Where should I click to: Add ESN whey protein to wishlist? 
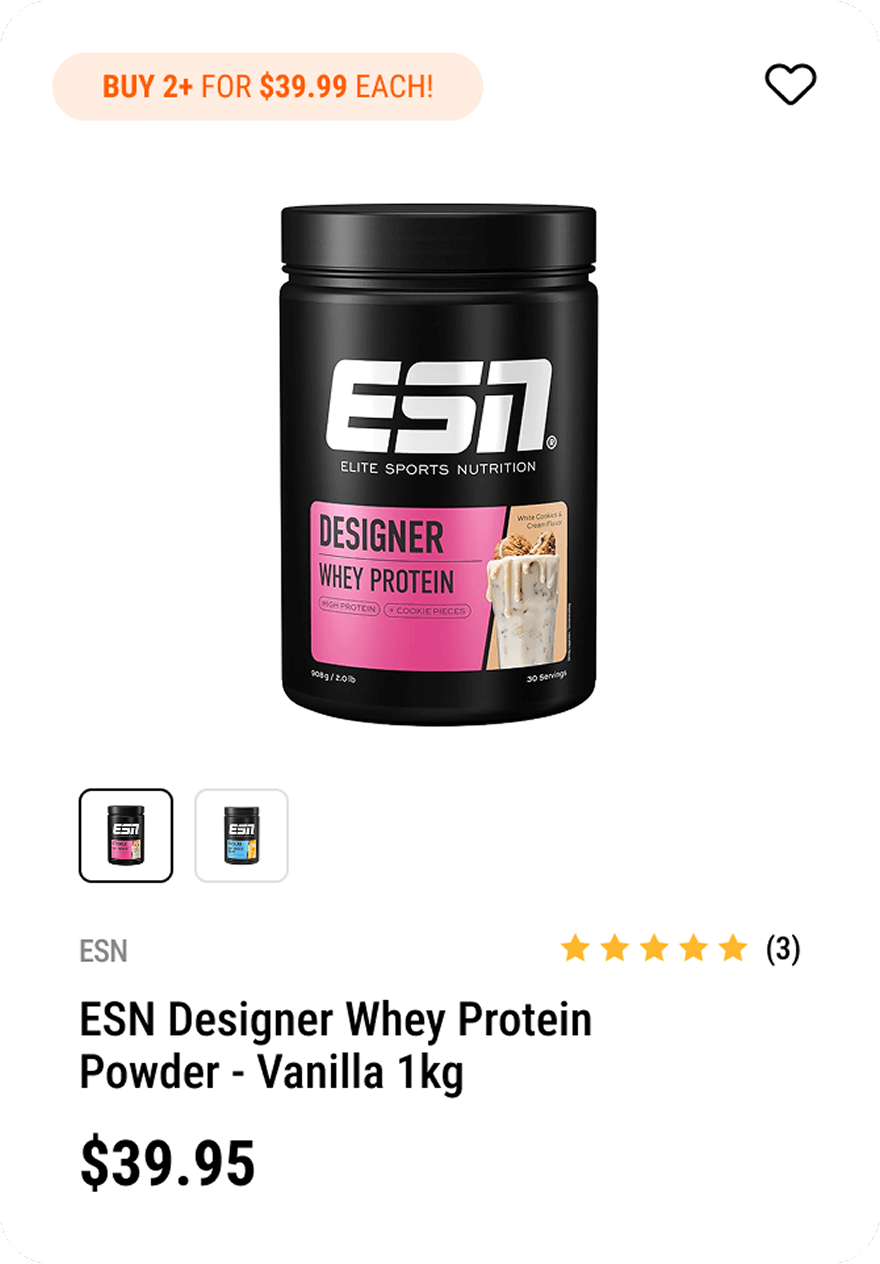791,84
